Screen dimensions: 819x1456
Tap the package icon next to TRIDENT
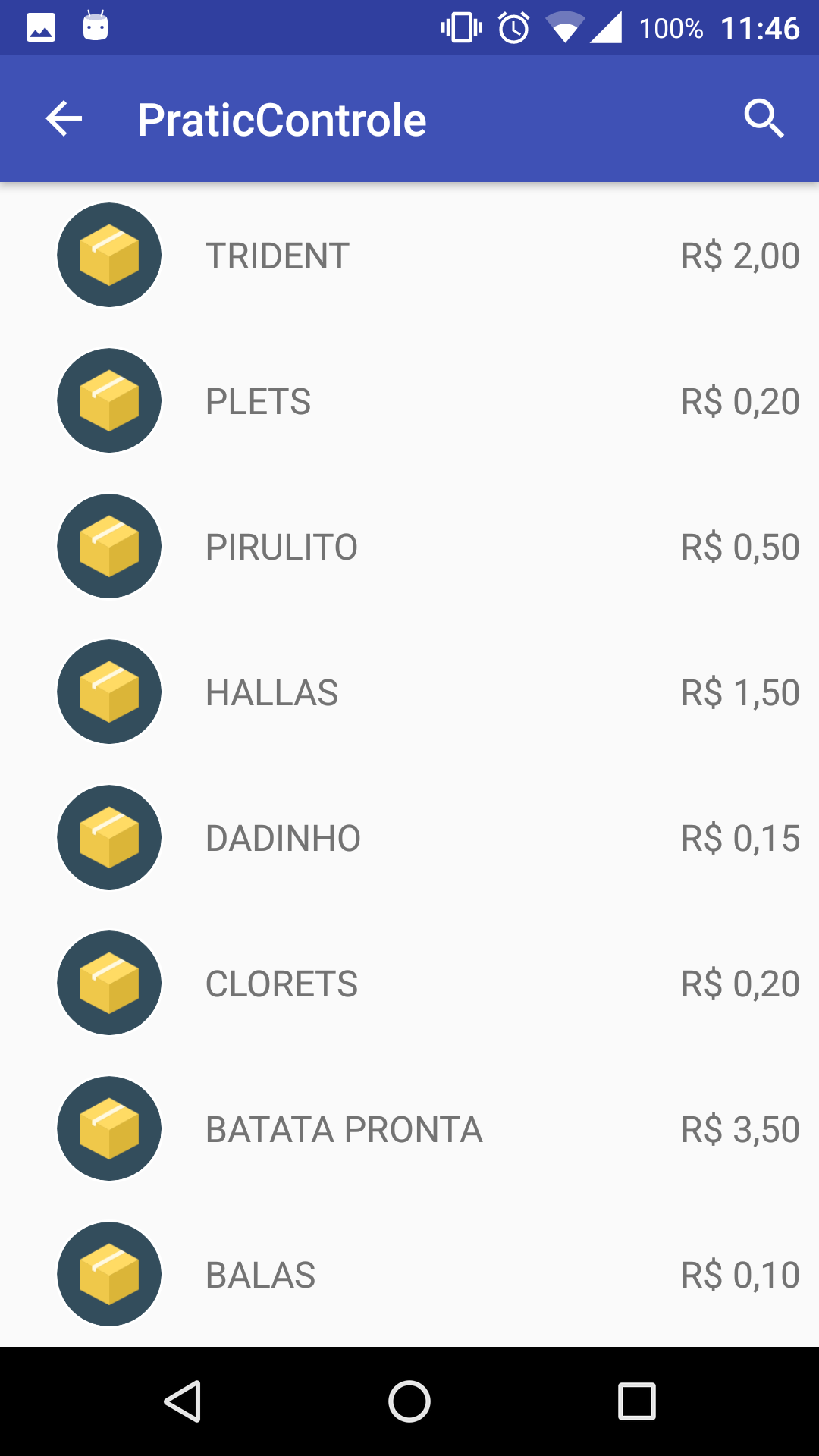(x=108, y=255)
